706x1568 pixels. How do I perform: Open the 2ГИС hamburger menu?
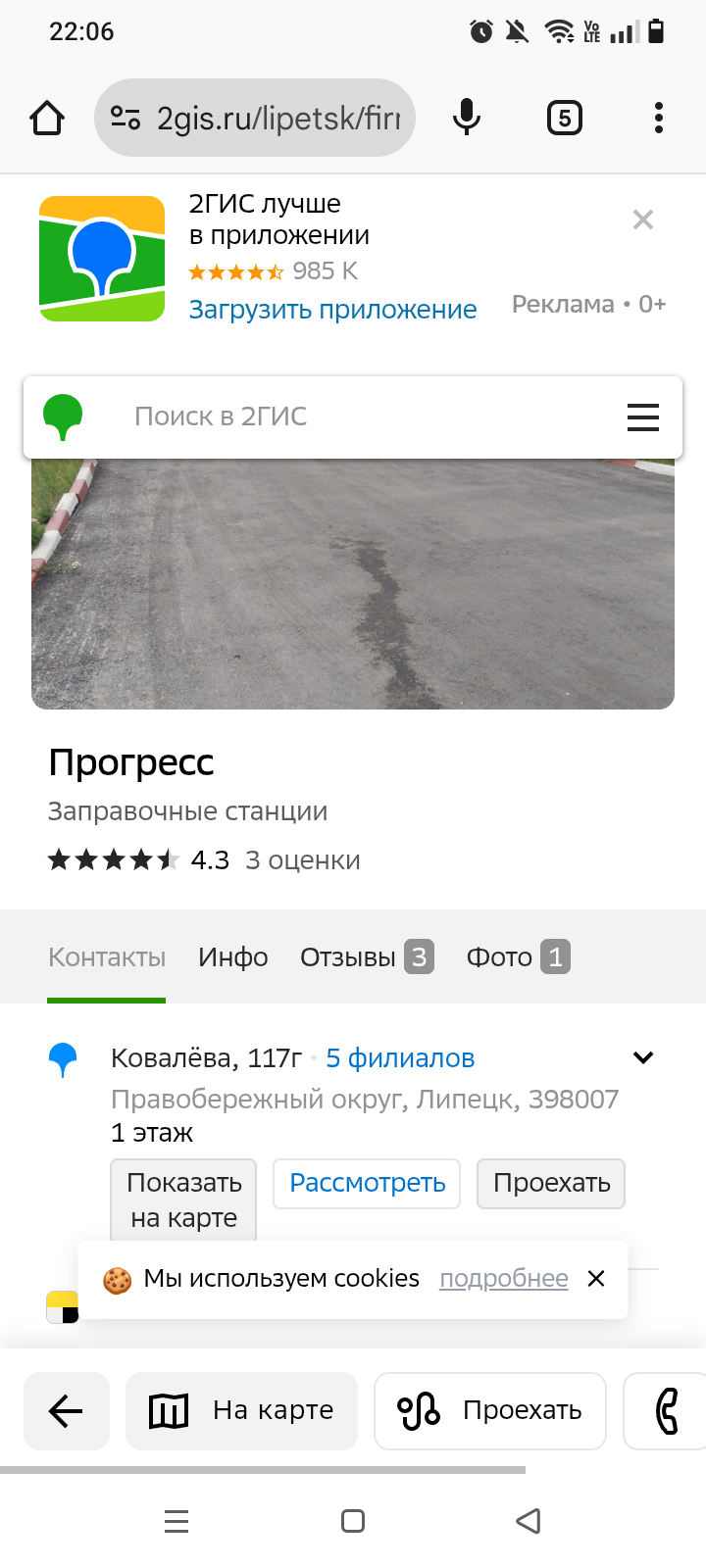643,417
